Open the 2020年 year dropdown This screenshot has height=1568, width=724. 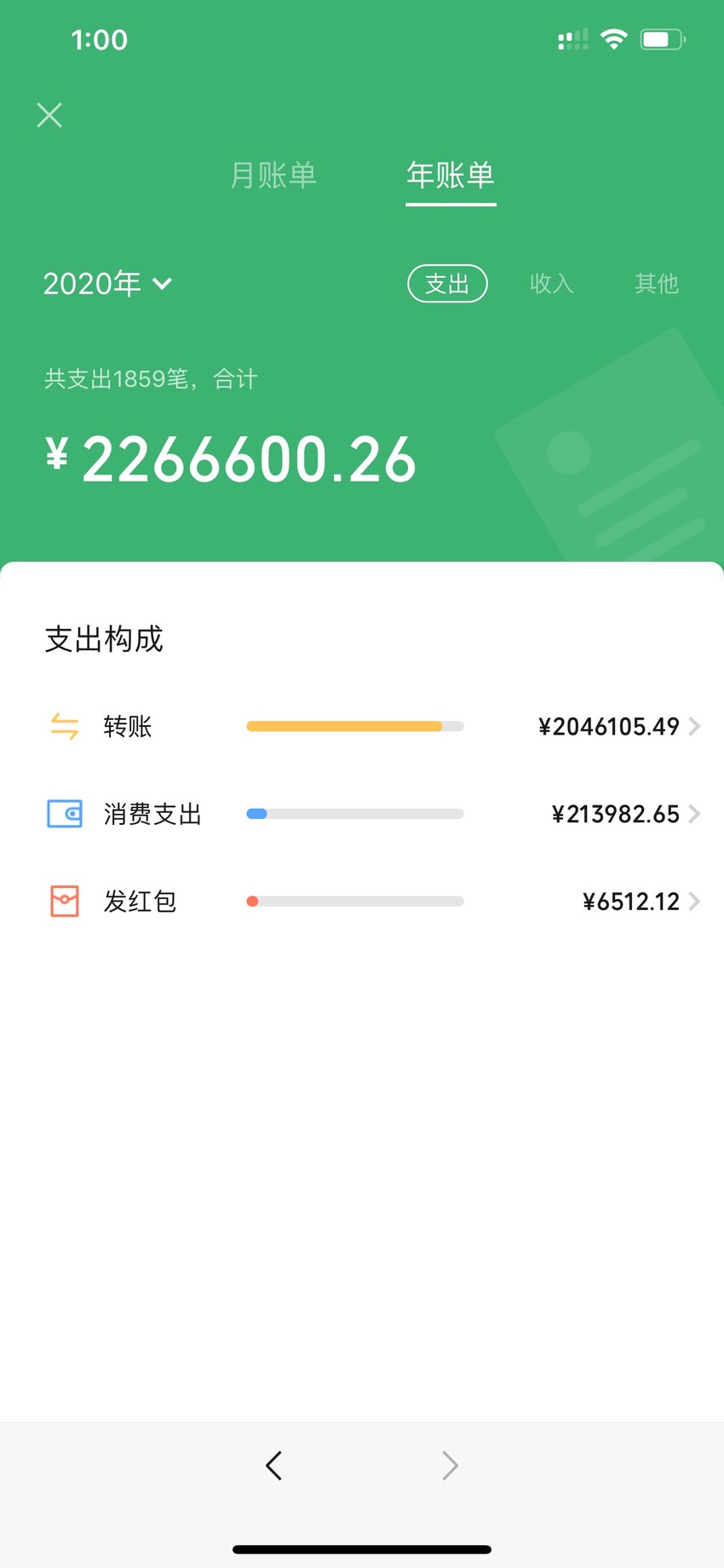[x=107, y=284]
